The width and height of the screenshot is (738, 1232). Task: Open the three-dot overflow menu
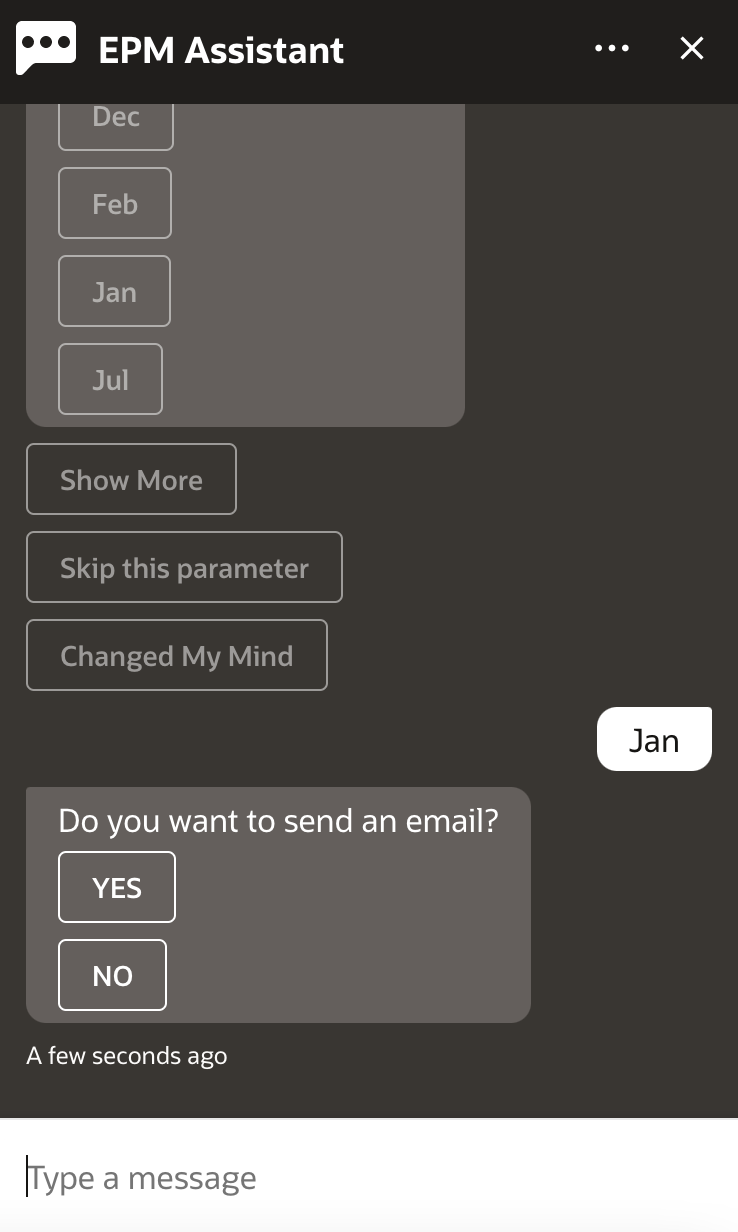611,48
